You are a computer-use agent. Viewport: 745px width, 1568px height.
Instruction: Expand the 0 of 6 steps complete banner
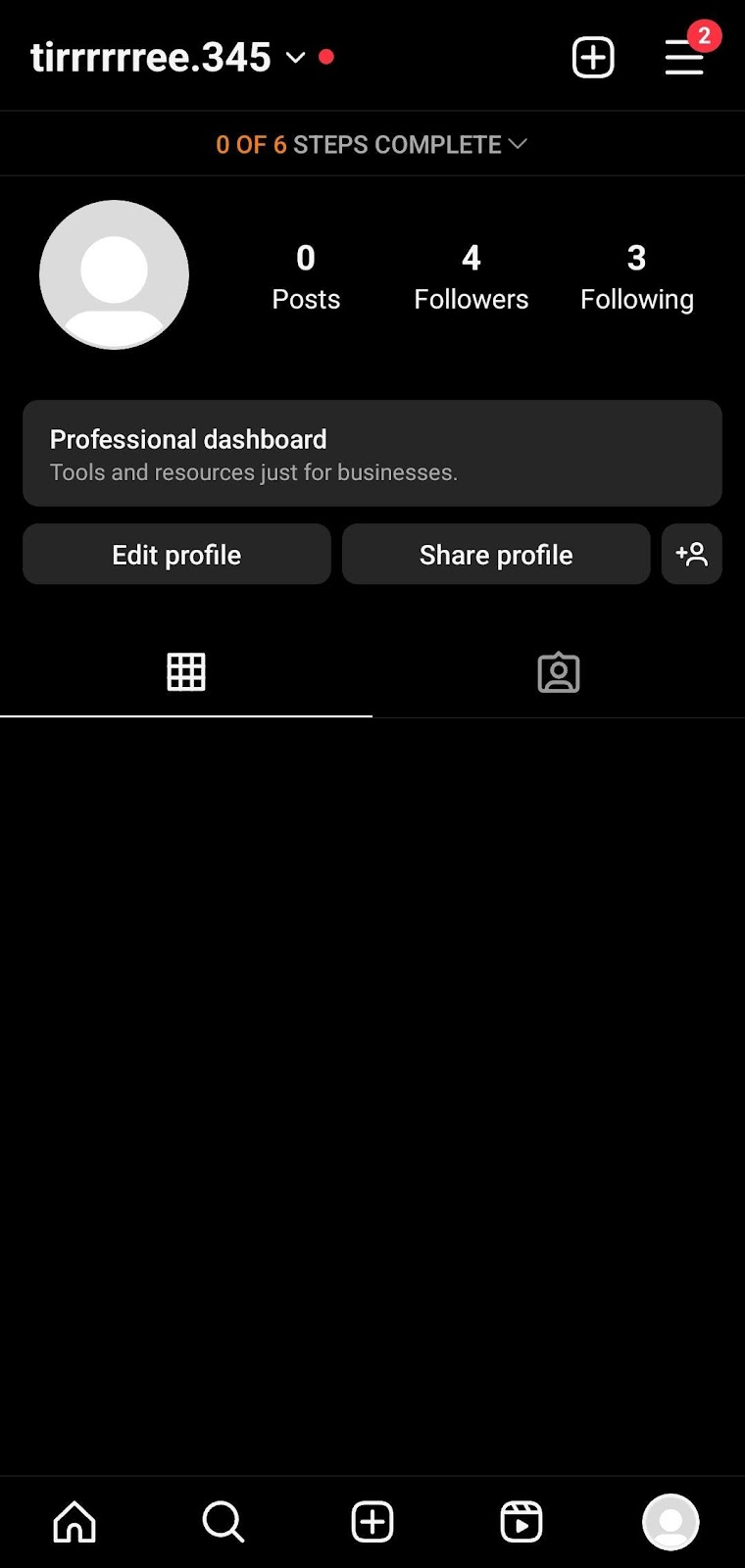click(372, 144)
